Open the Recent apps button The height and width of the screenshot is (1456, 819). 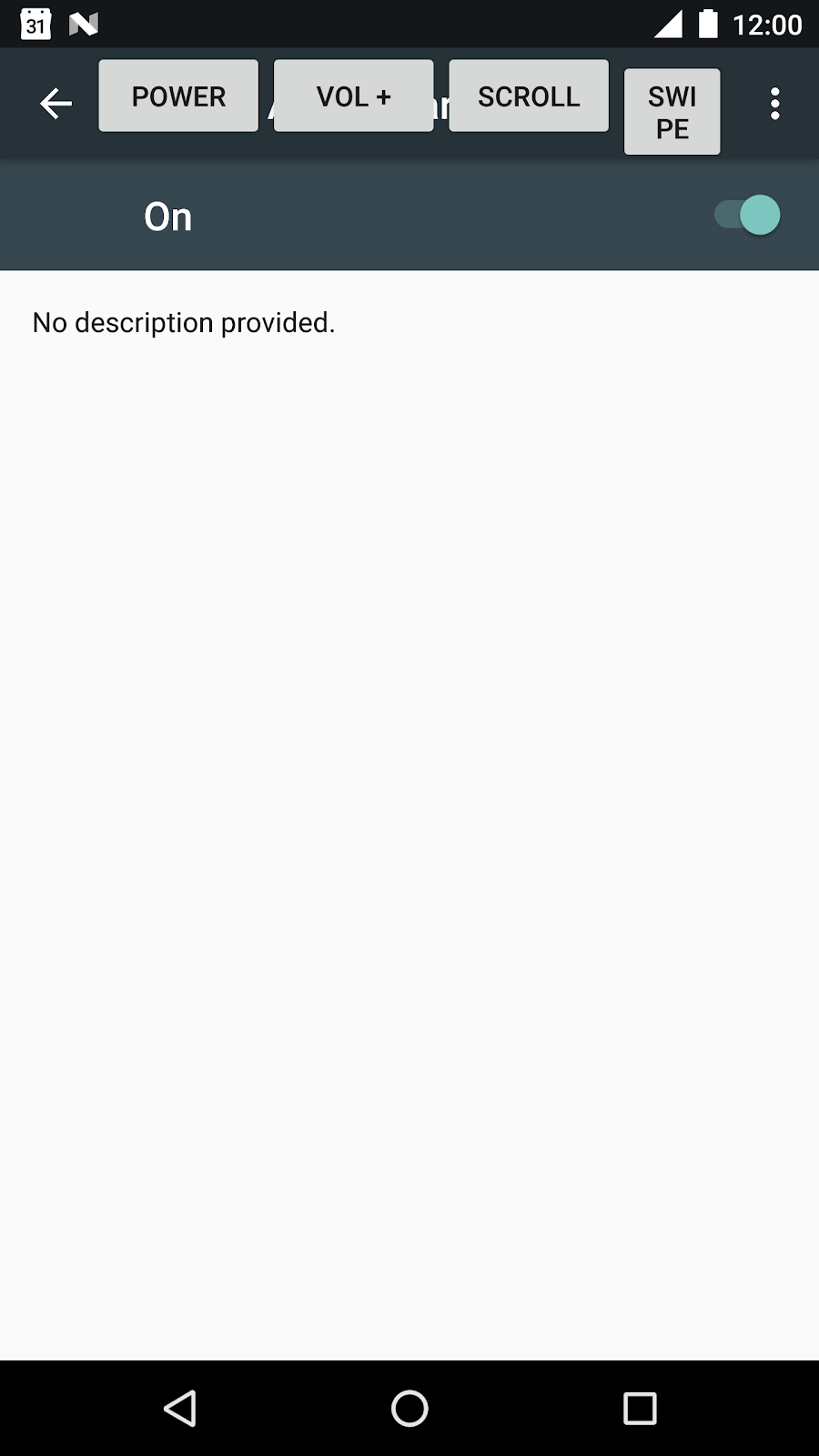639,1408
